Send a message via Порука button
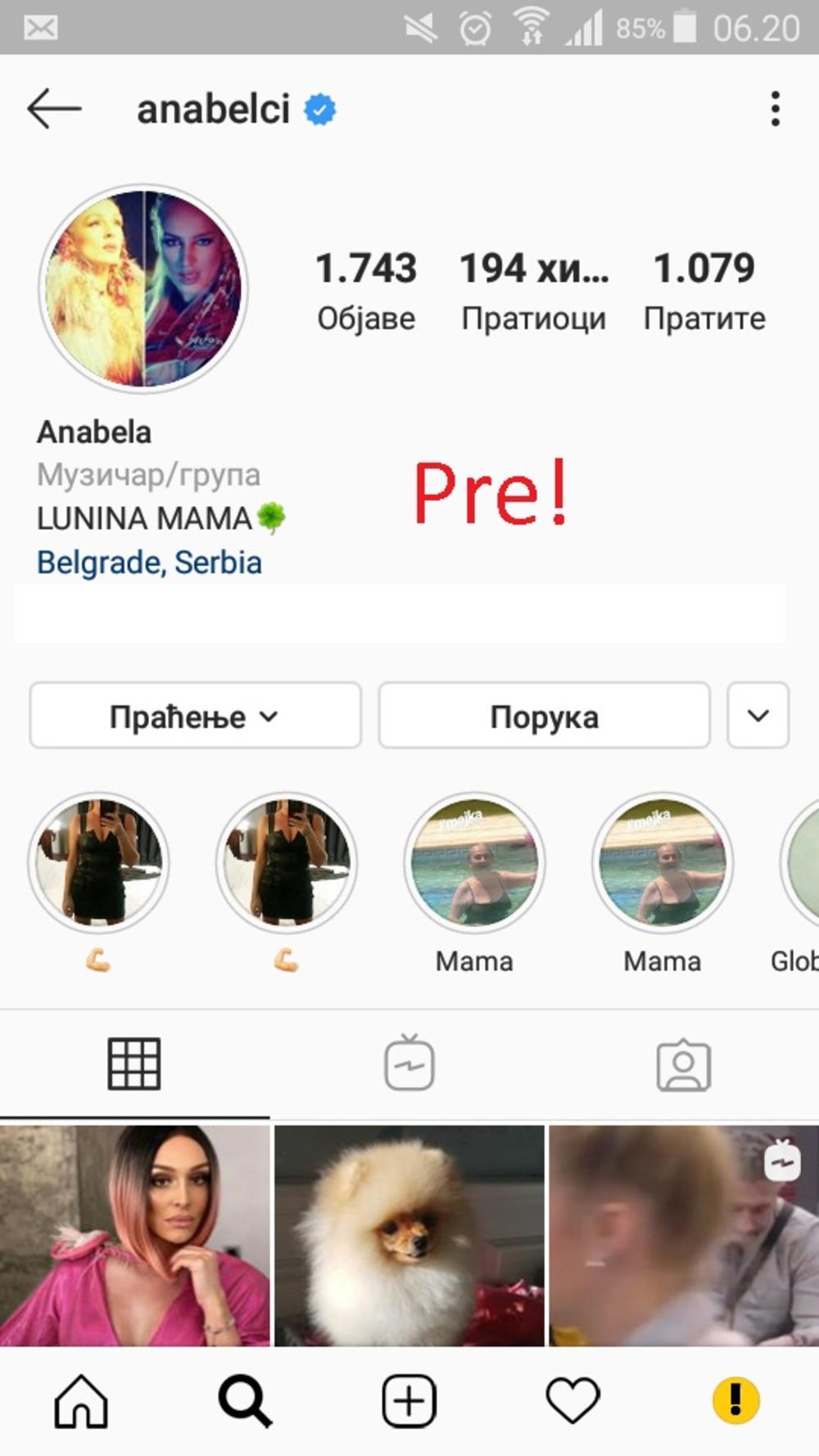 click(544, 716)
